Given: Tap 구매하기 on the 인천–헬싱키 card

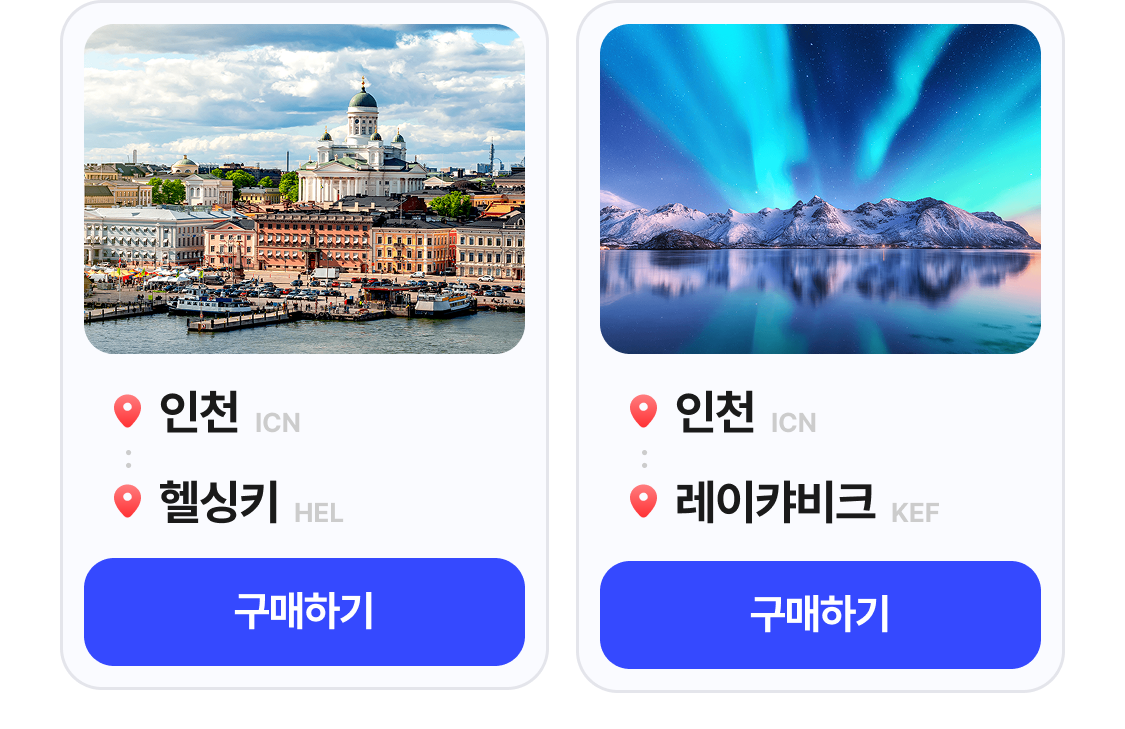Looking at the screenshot, I should pyautogui.click(x=304, y=612).
